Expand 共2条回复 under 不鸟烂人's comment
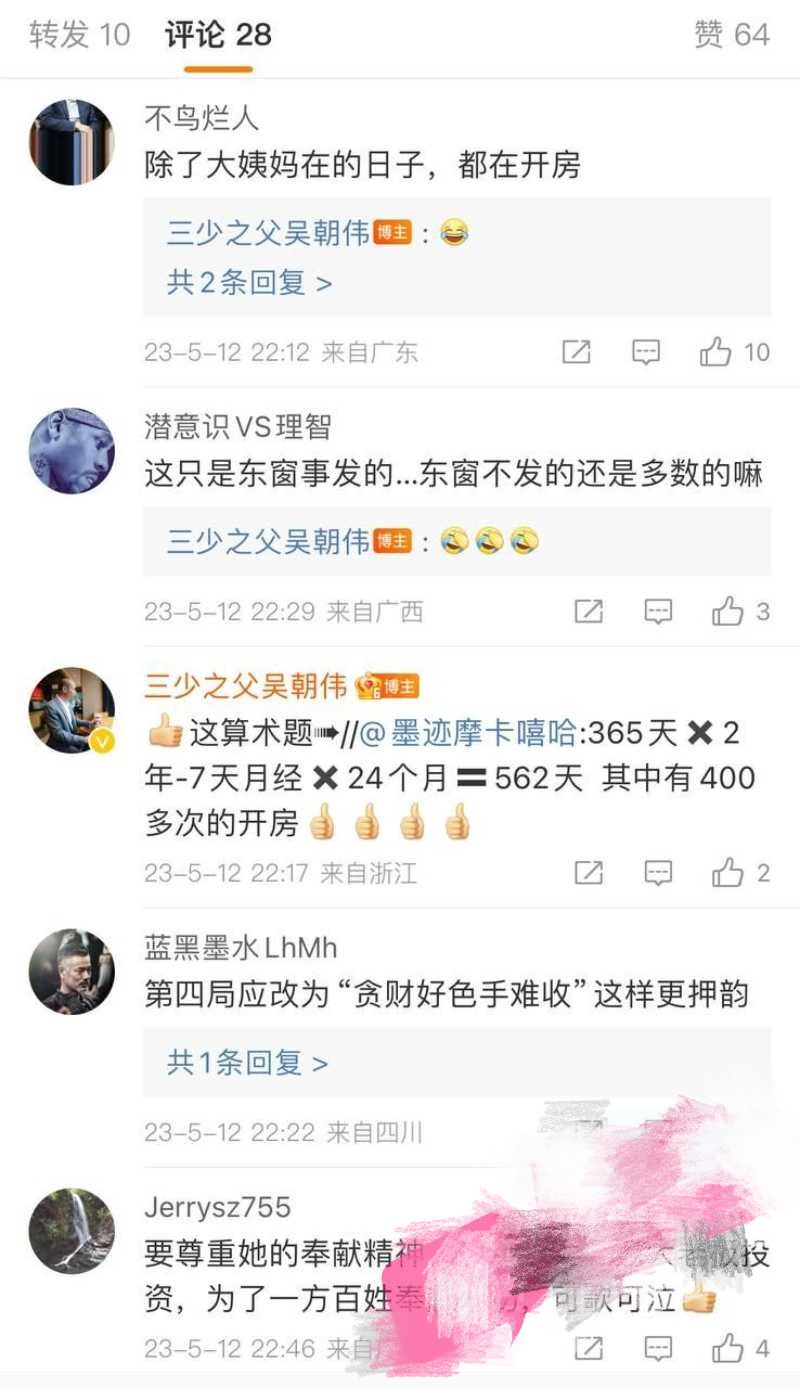800x1388 pixels. (x=249, y=283)
